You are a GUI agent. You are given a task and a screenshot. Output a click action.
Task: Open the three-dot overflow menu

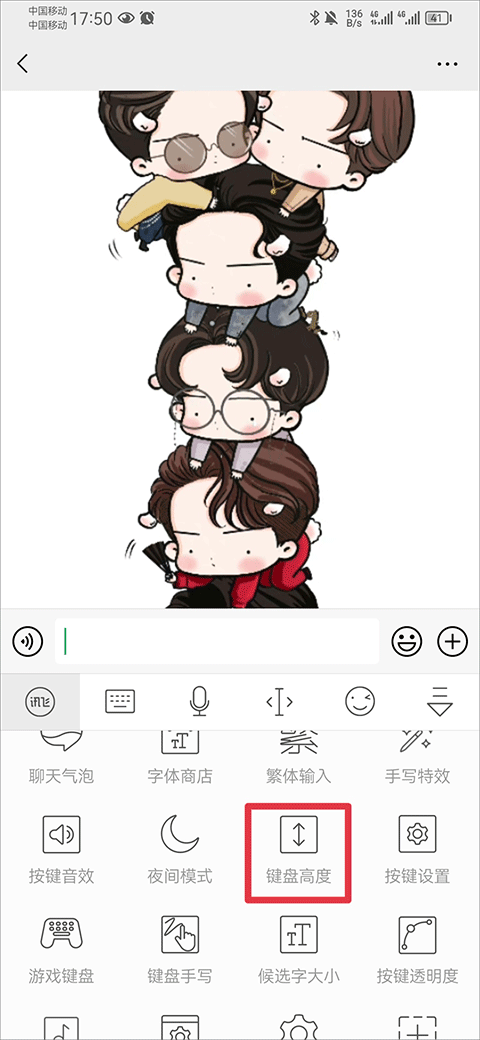pyautogui.click(x=448, y=64)
